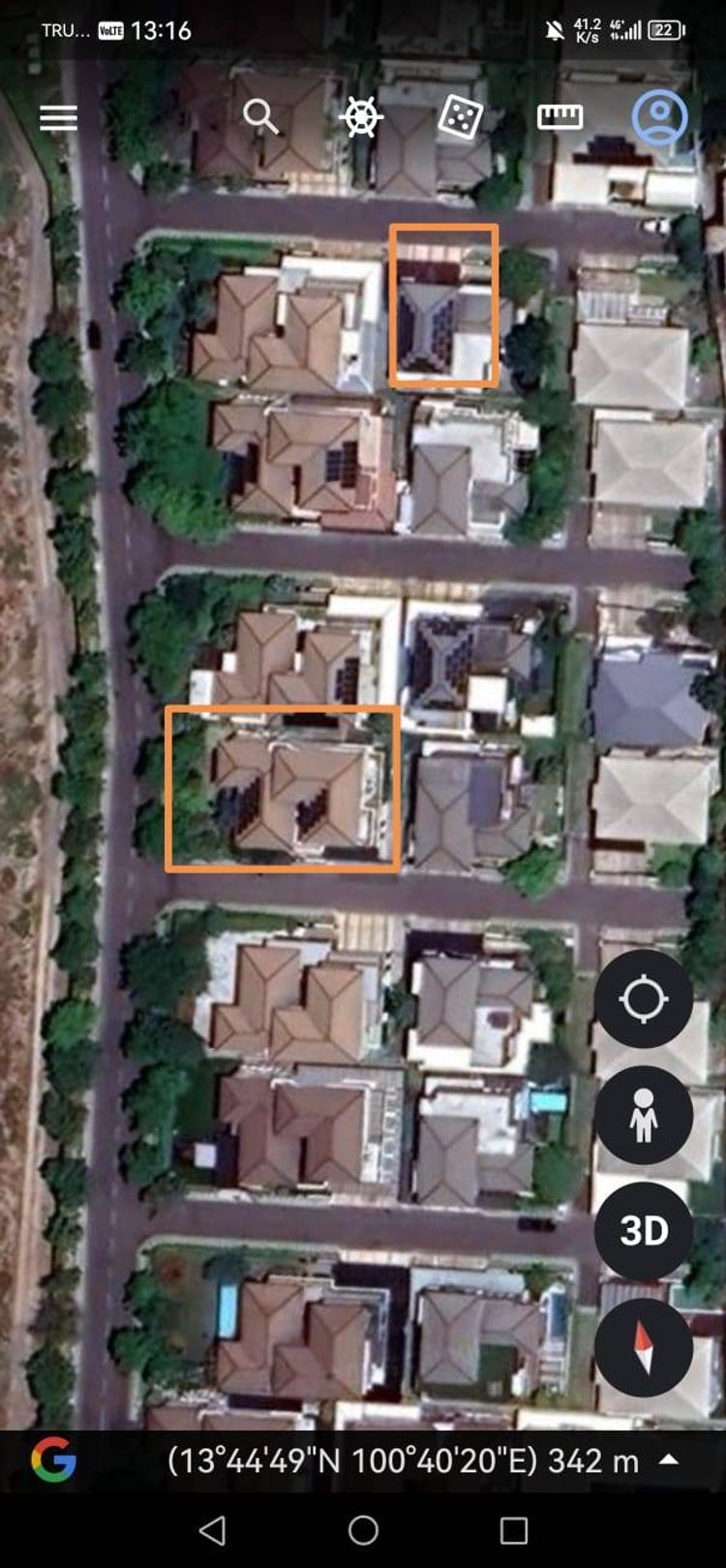This screenshot has width=726, height=1568.
Task: Go back using system back button
Action: 212,1530
